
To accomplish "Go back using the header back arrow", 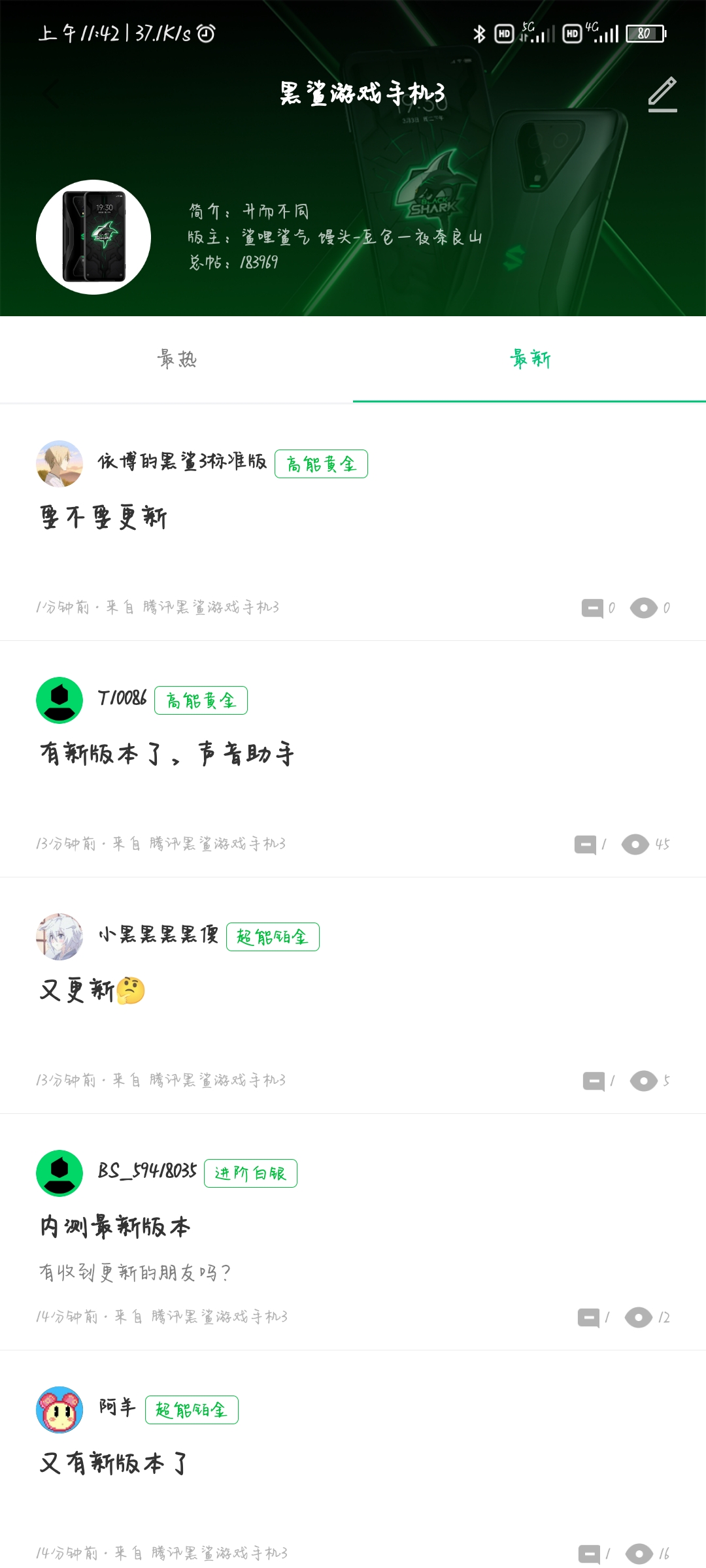I will point(51,94).
